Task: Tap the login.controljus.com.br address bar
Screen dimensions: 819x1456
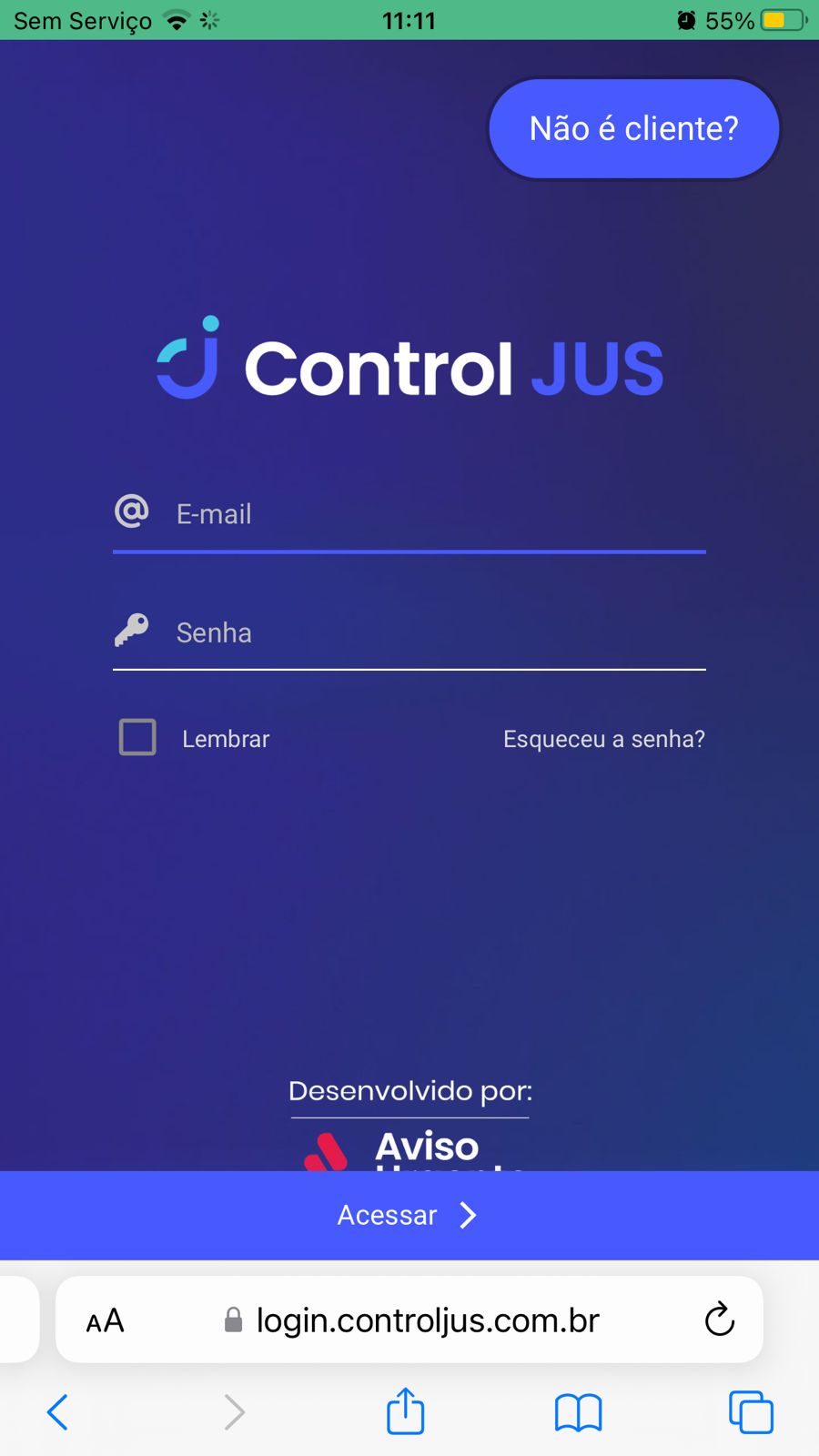Action: point(409,1319)
